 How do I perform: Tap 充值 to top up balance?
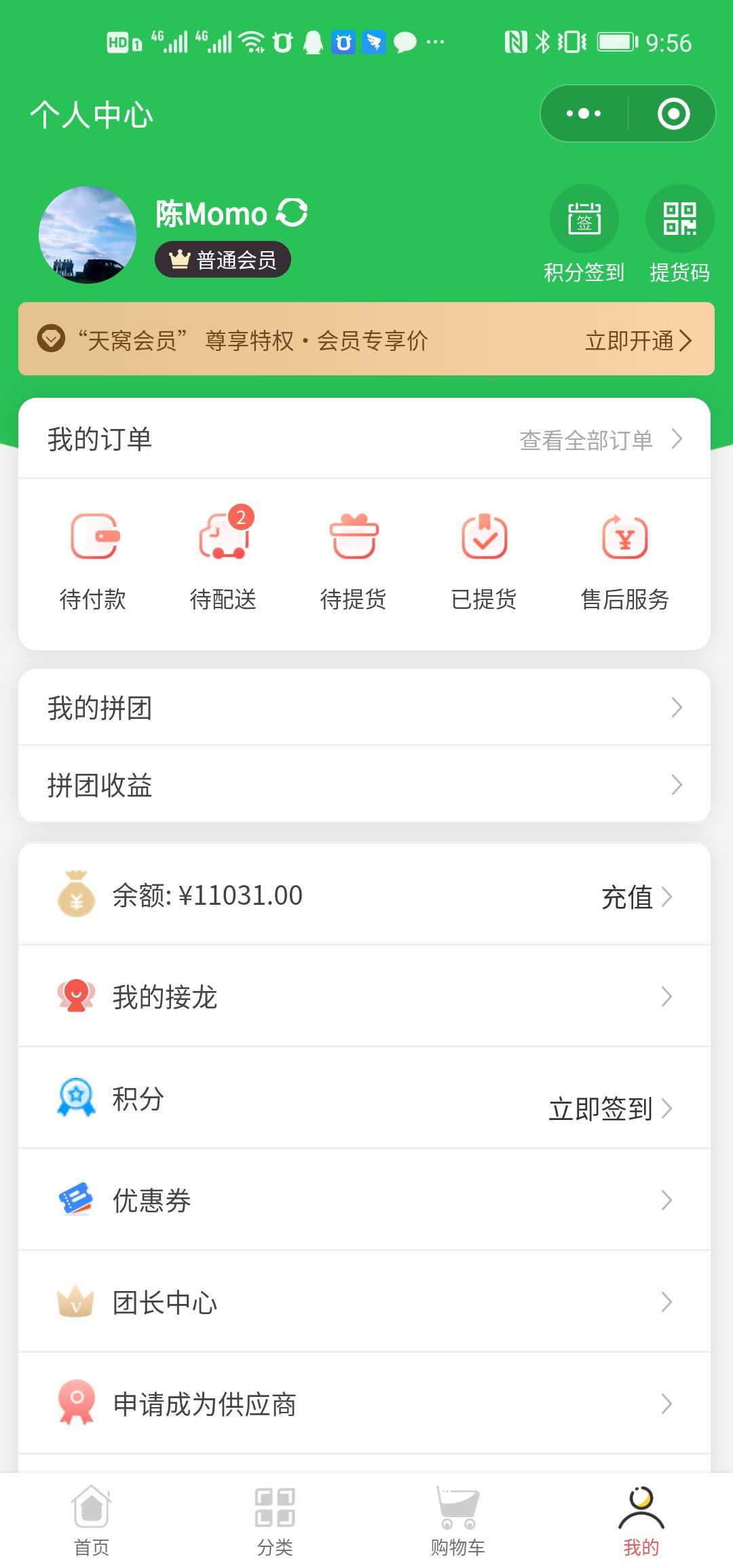636,897
